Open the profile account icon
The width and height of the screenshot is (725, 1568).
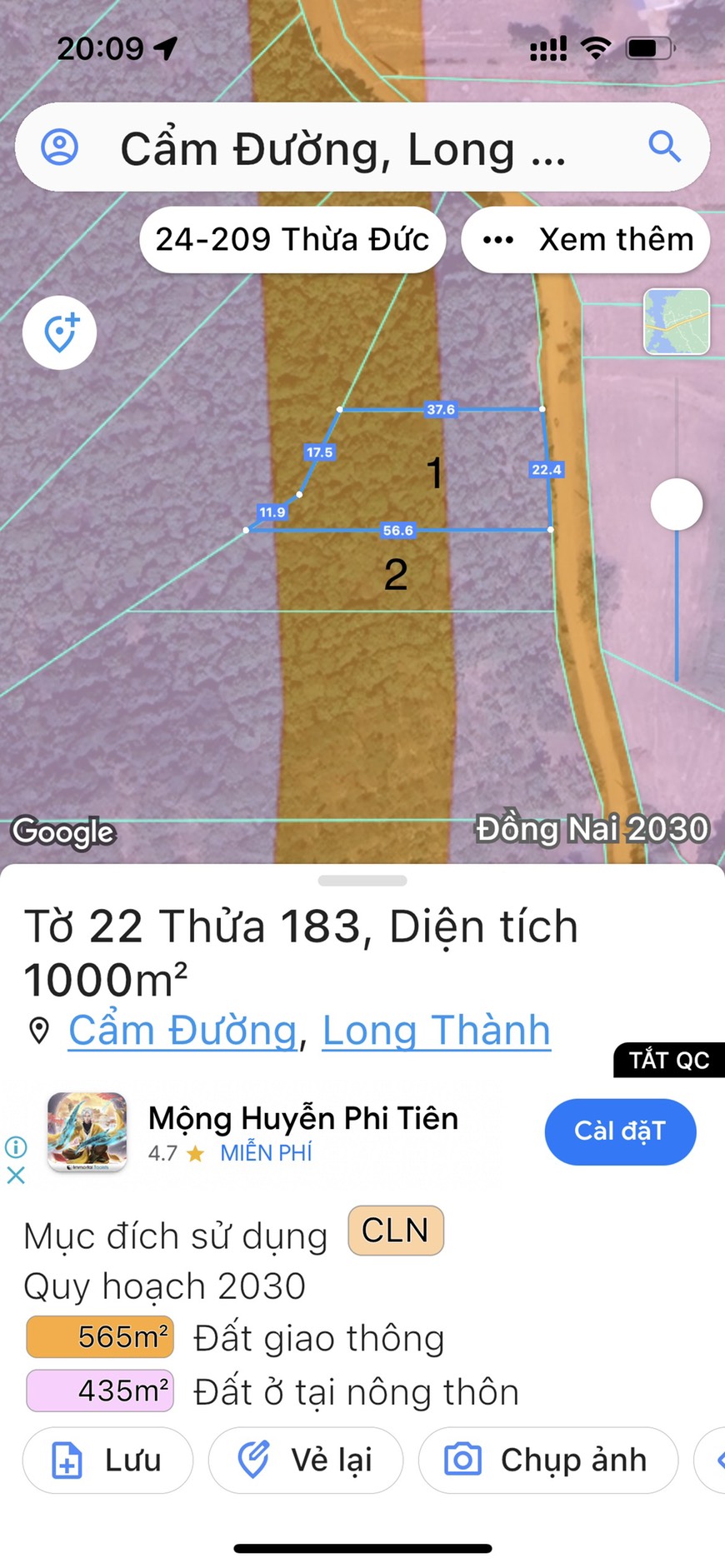coord(60,147)
